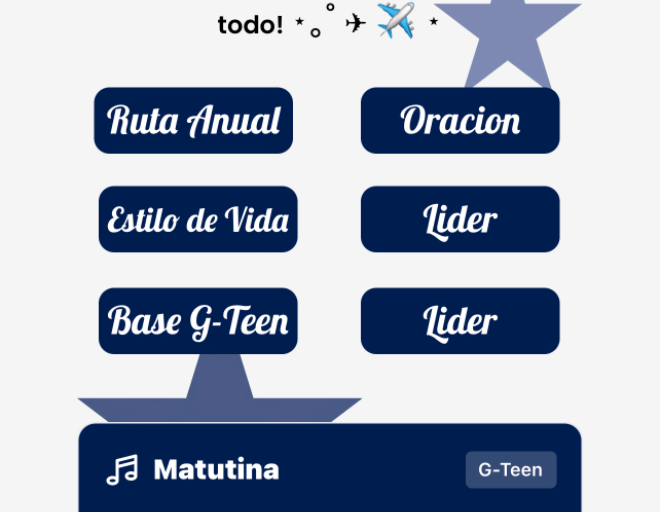Open the Ruta Anual button

point(193,121)
